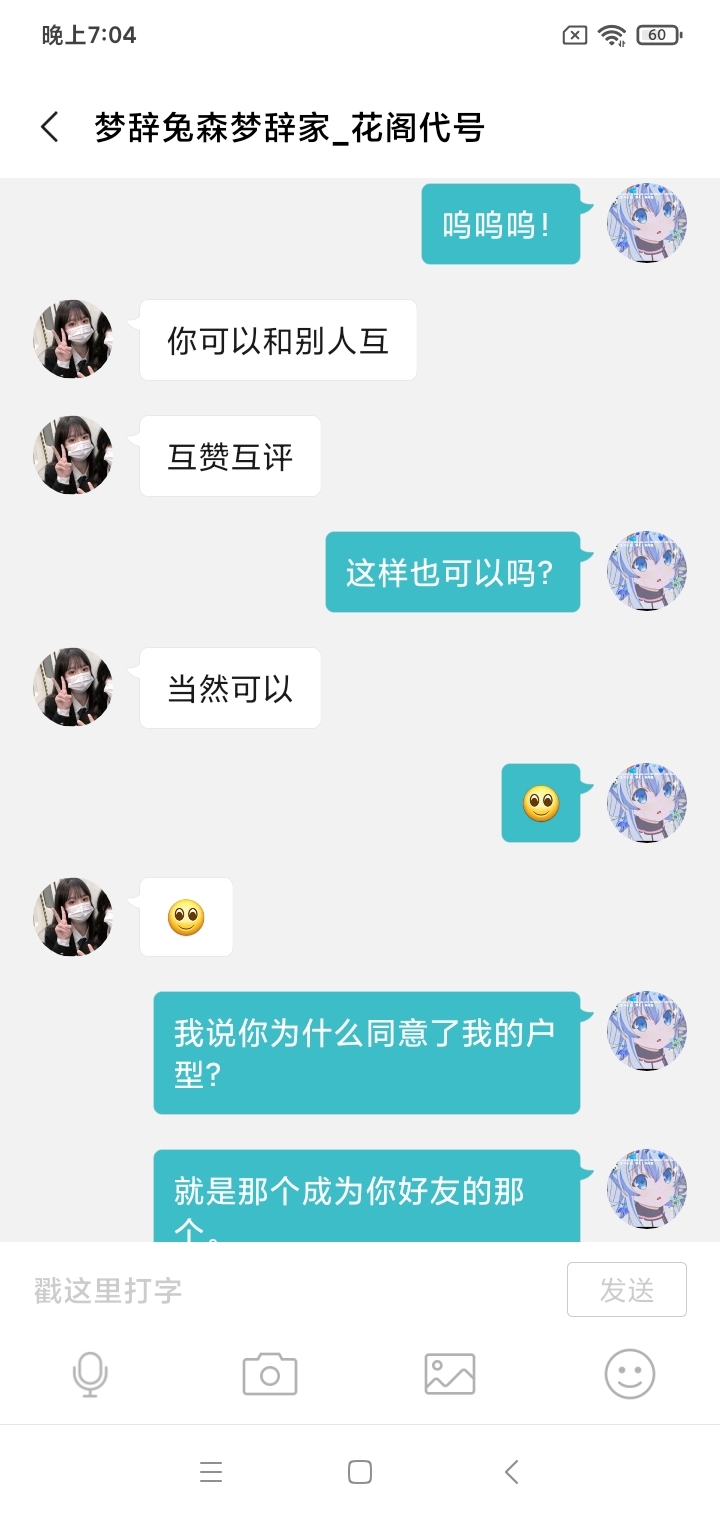Open the system recent apps menu
This screenshot has height=1520, width=720.
pos(211,1472)
